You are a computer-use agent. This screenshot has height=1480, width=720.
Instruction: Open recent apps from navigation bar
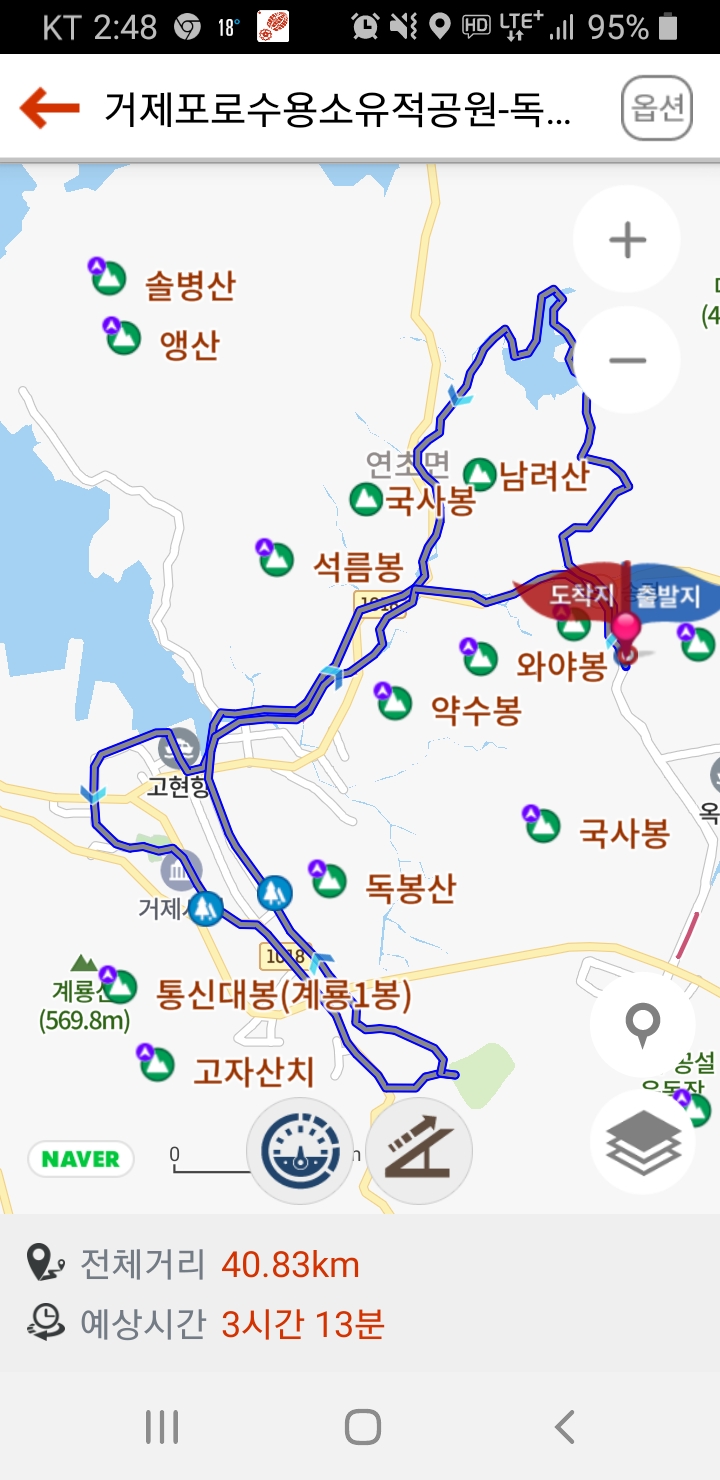click(x=161, y=1427)
